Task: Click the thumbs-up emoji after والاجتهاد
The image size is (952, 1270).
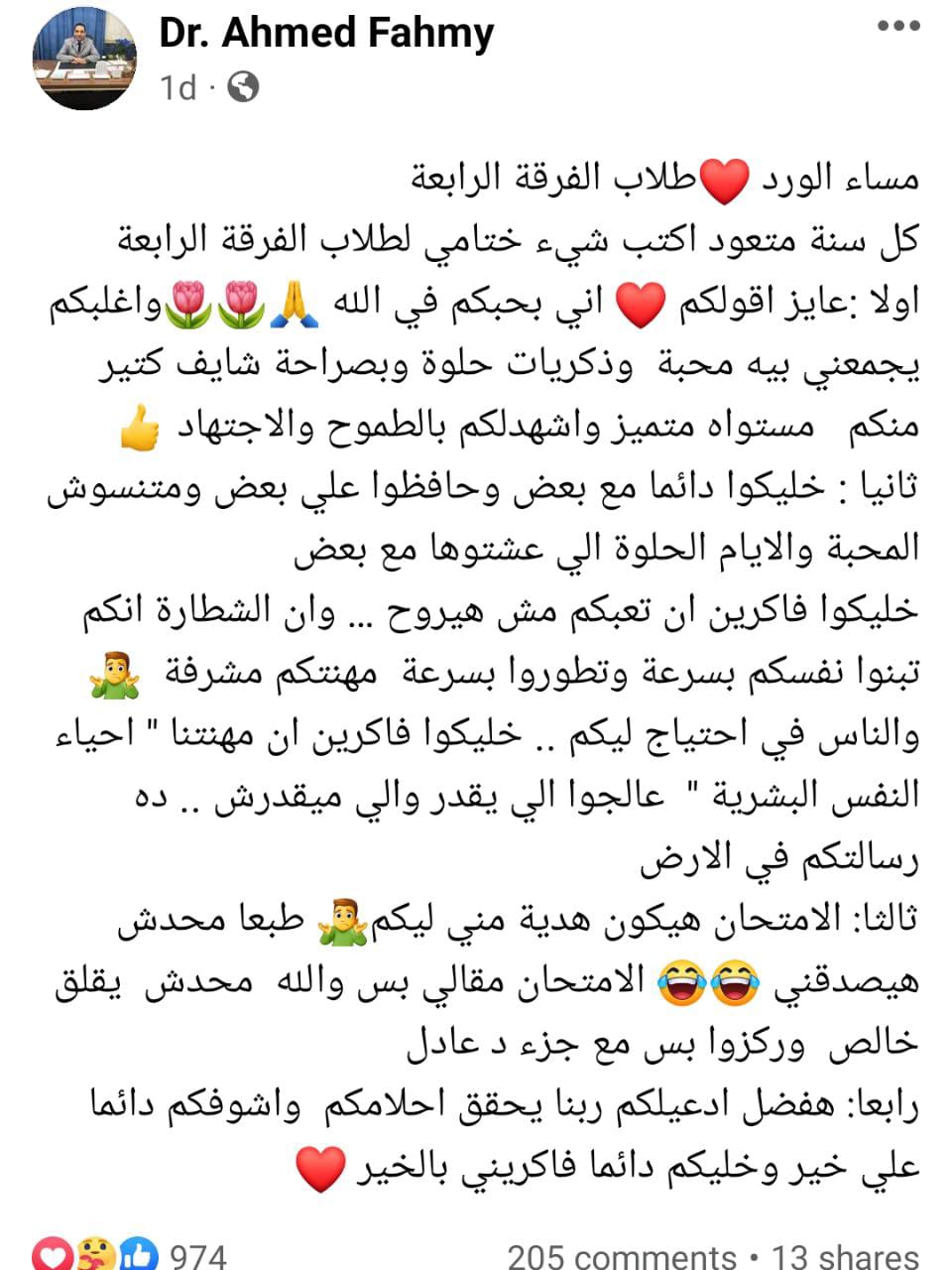Action: click(x=141, y=429)
